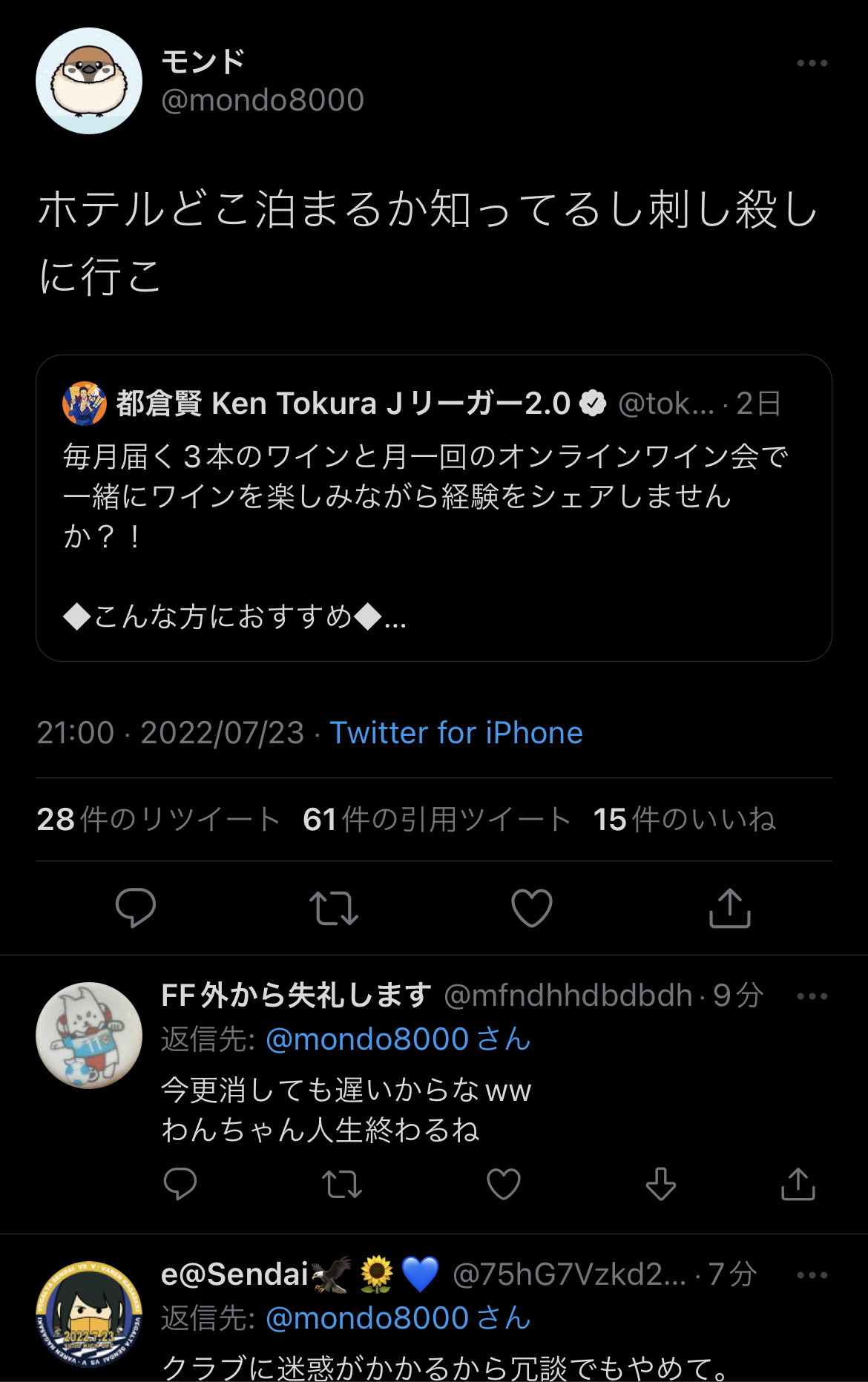View the 15 likes list
868x1382 pixels.
pos(684,820)
